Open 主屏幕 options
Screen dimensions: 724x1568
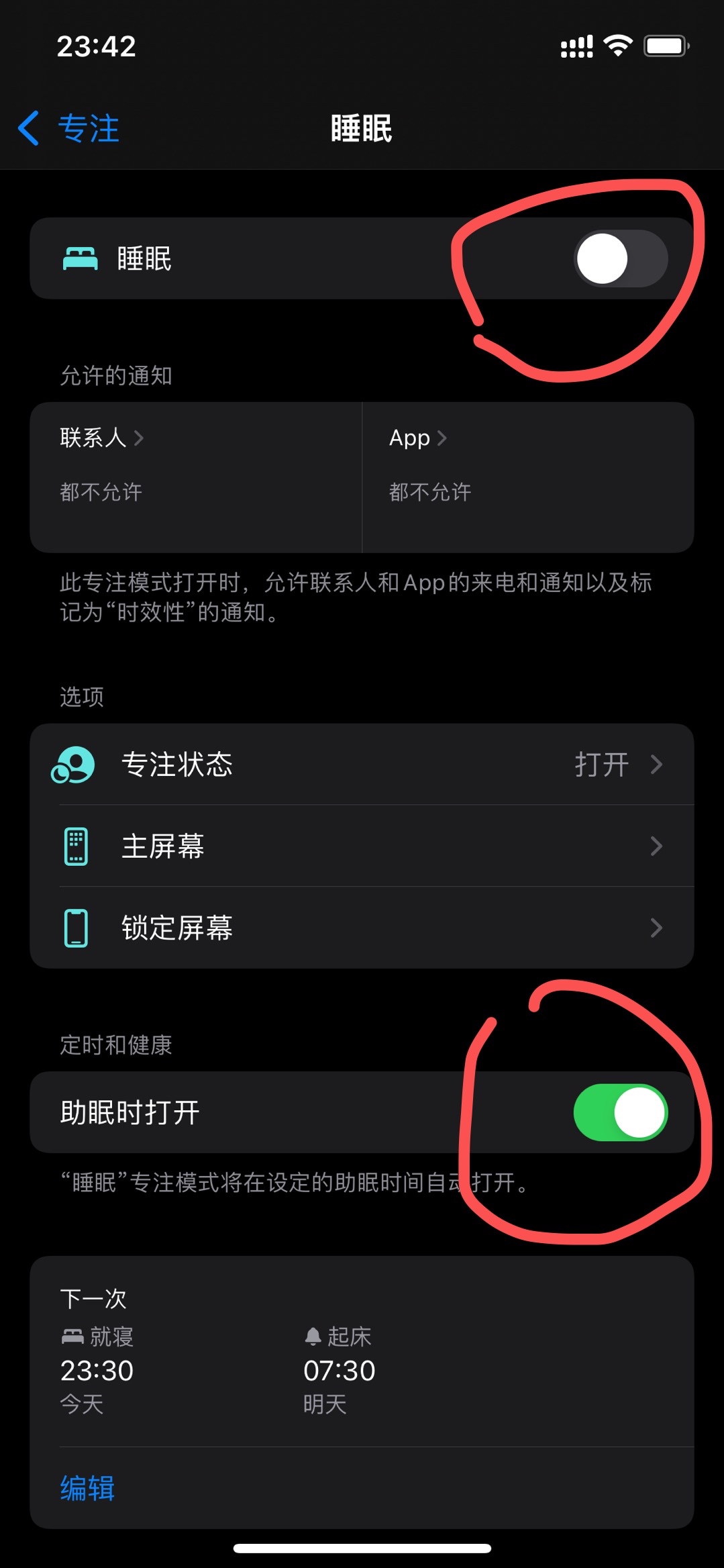(361, 846)
